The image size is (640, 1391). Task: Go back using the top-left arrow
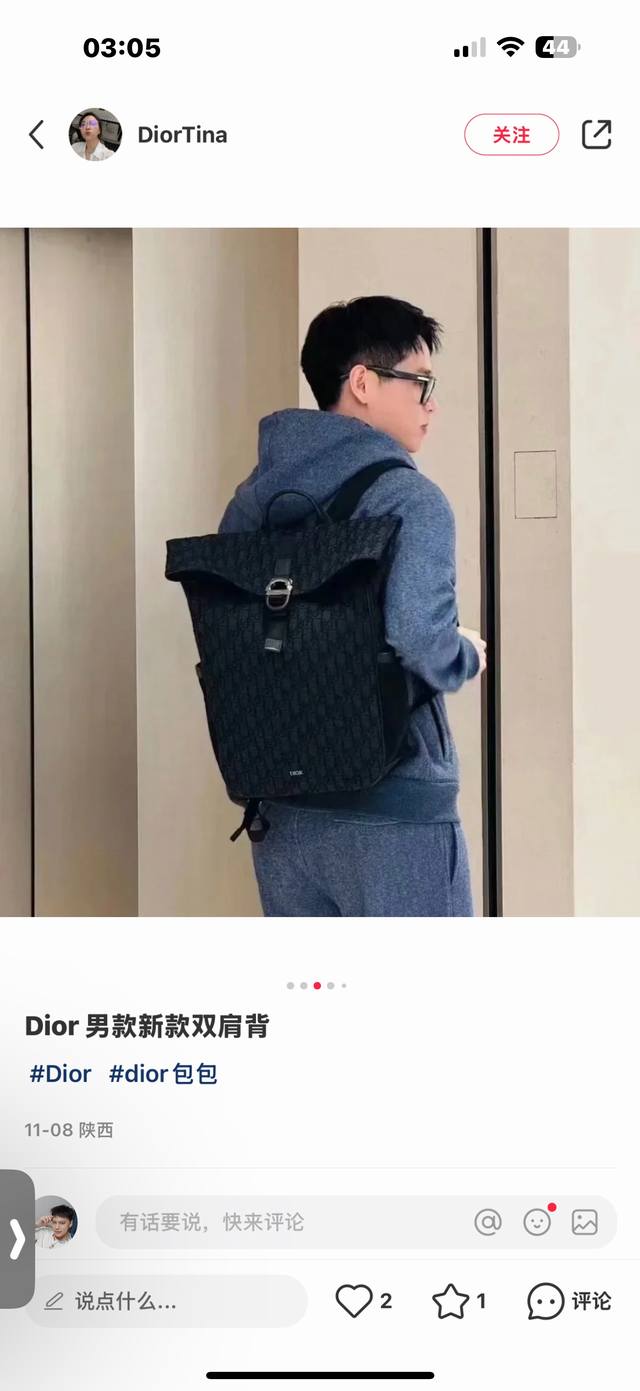(x=37, y=135)
